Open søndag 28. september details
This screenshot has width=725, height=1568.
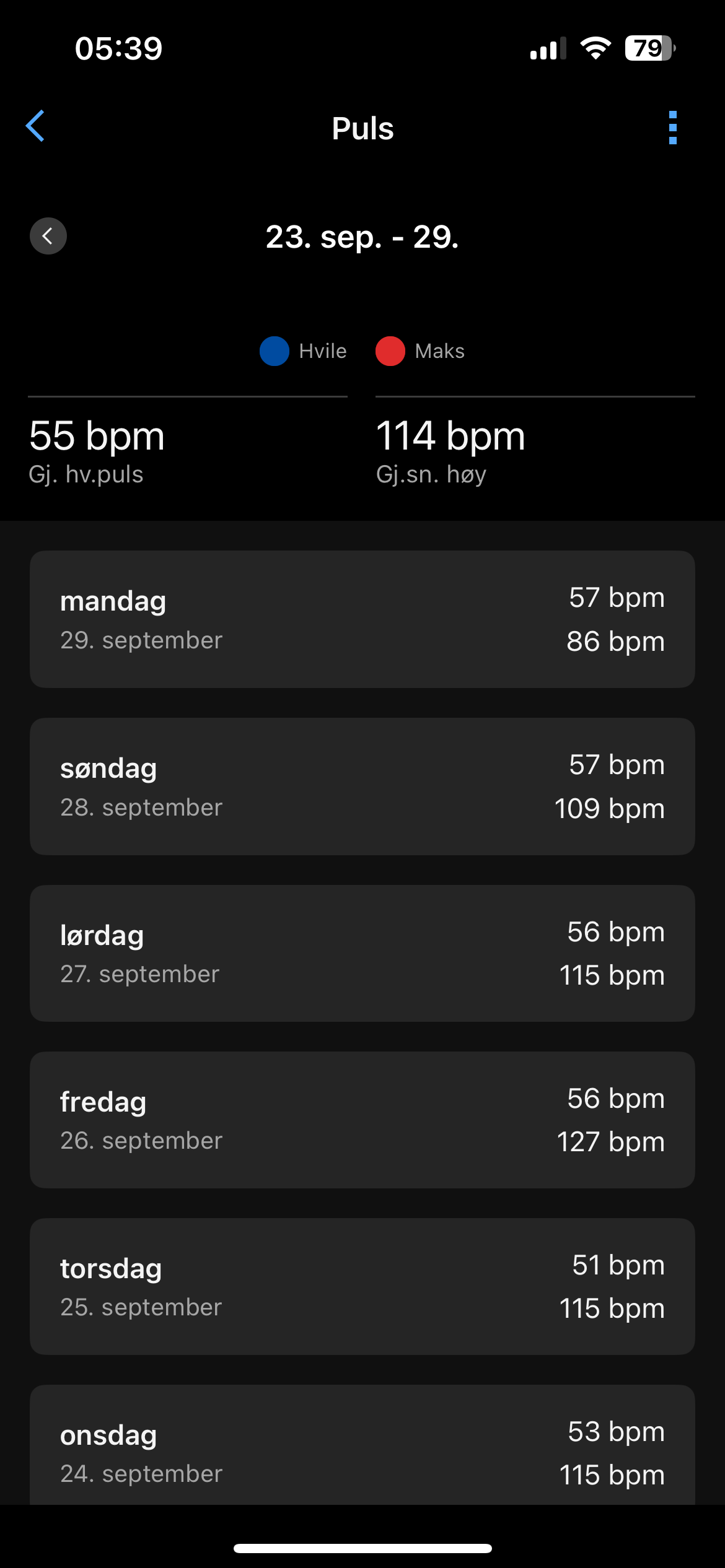[x=362, y=786]
